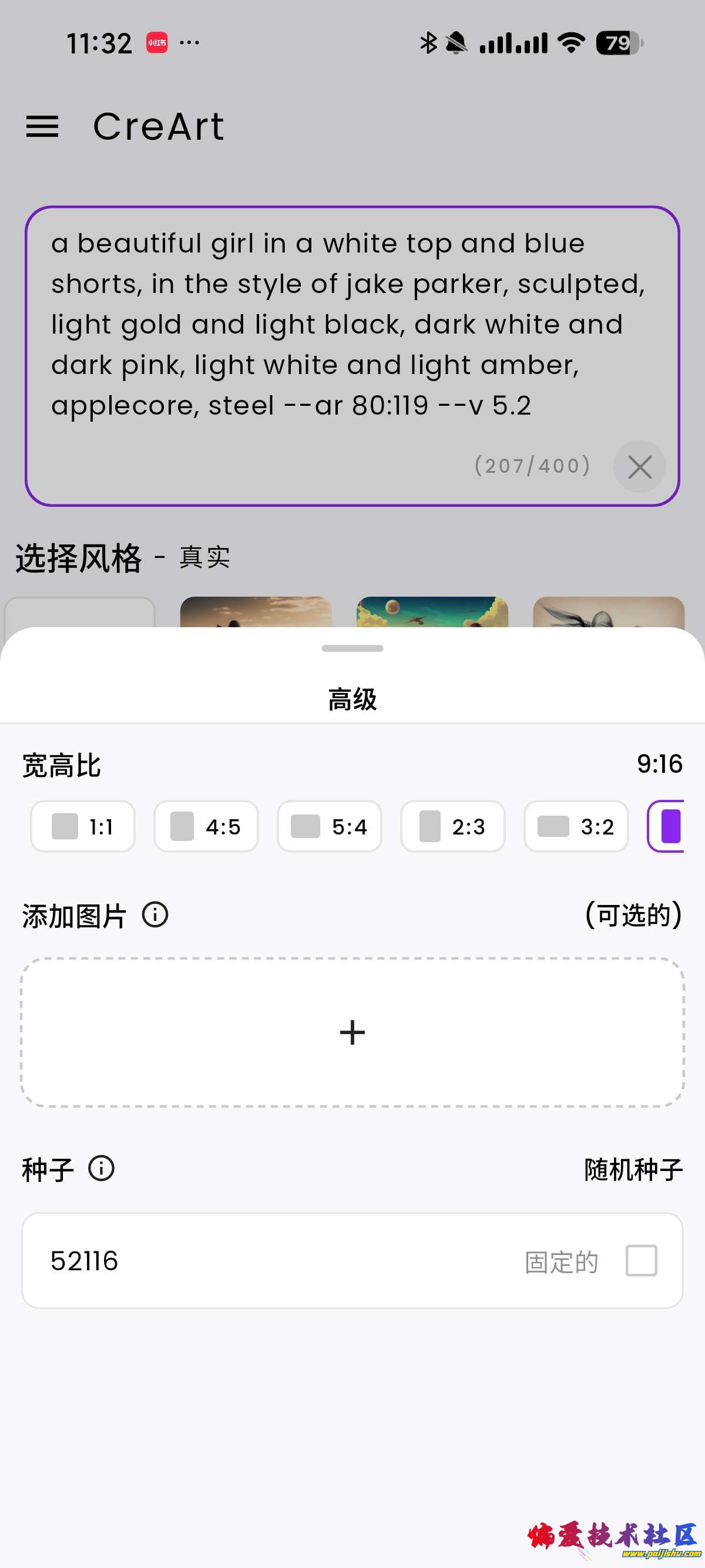
Task: Open the info tip for 种子
Action: (x=102, y=1168)
